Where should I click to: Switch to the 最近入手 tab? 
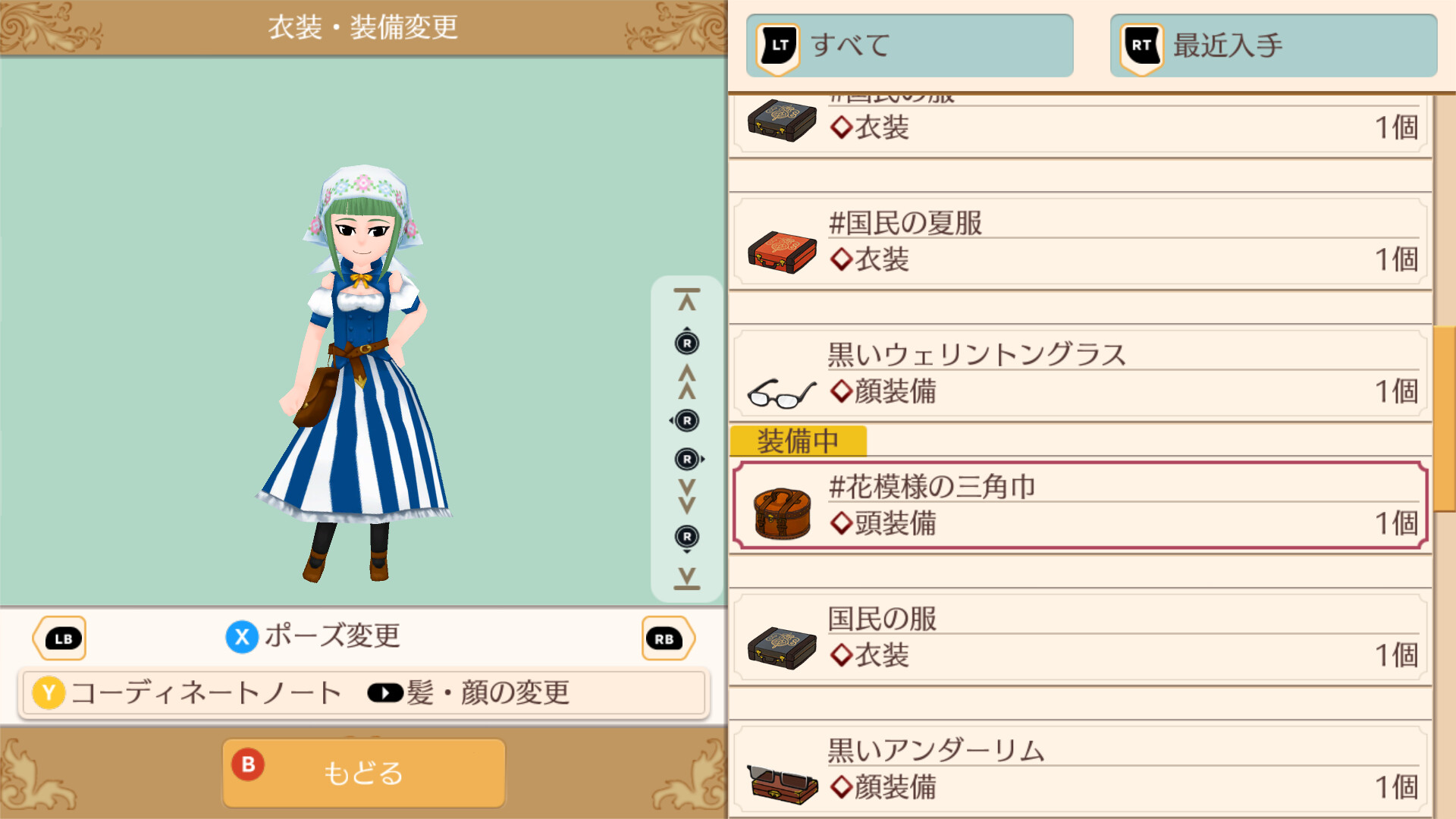tap(1273, 45)
